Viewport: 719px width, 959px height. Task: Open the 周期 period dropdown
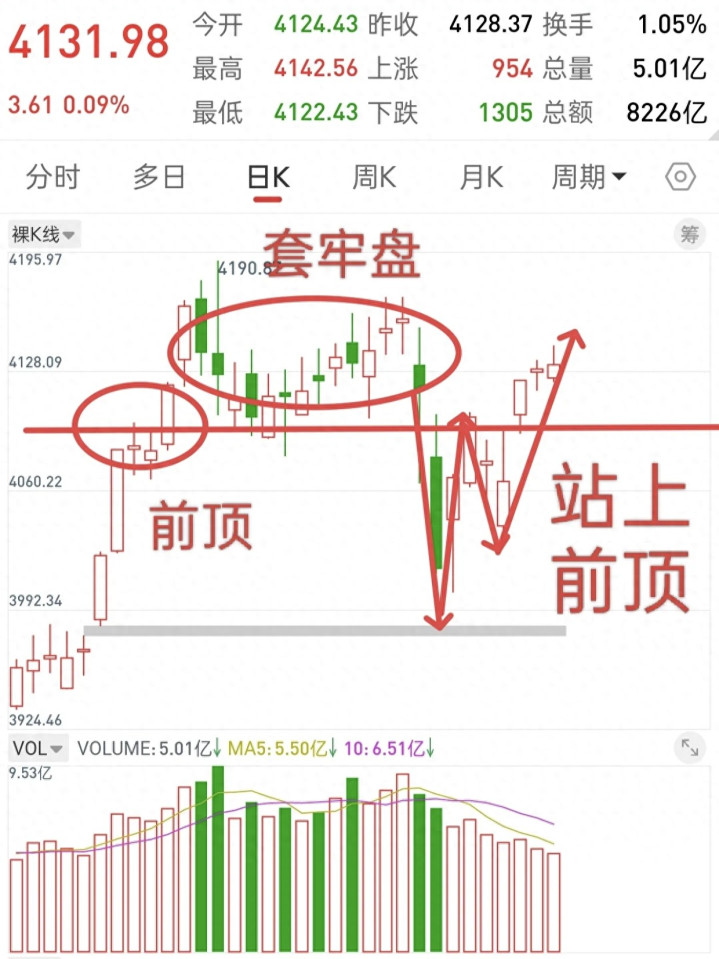tap(589, 178)
